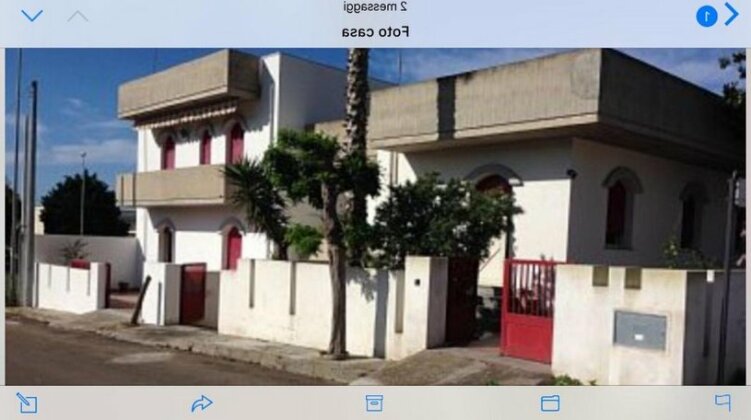
Task: Jump to the next message with down chevron
Action: pyautogui.click(x=32, y=15)
